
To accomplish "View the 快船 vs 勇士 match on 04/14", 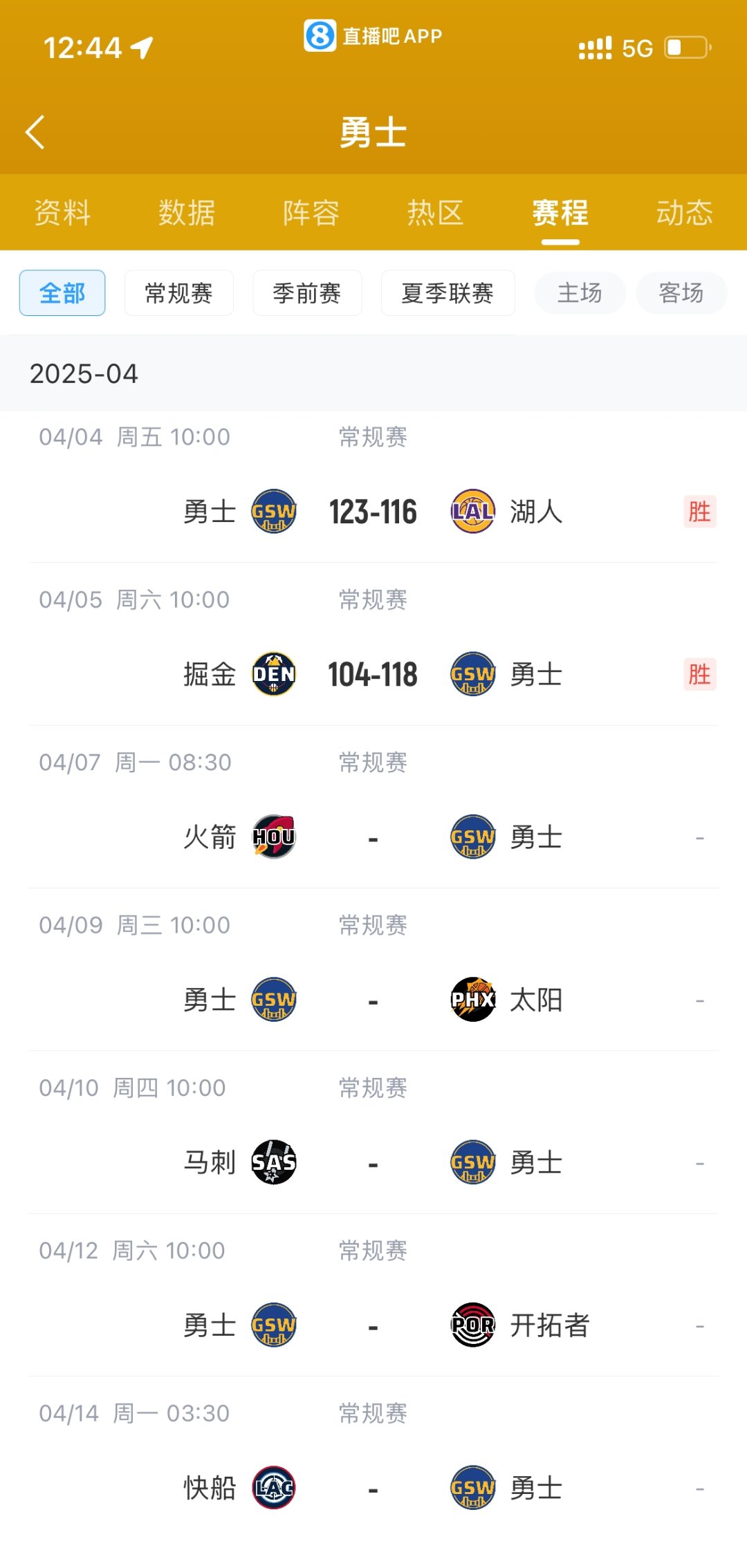I will [373, 1488].
